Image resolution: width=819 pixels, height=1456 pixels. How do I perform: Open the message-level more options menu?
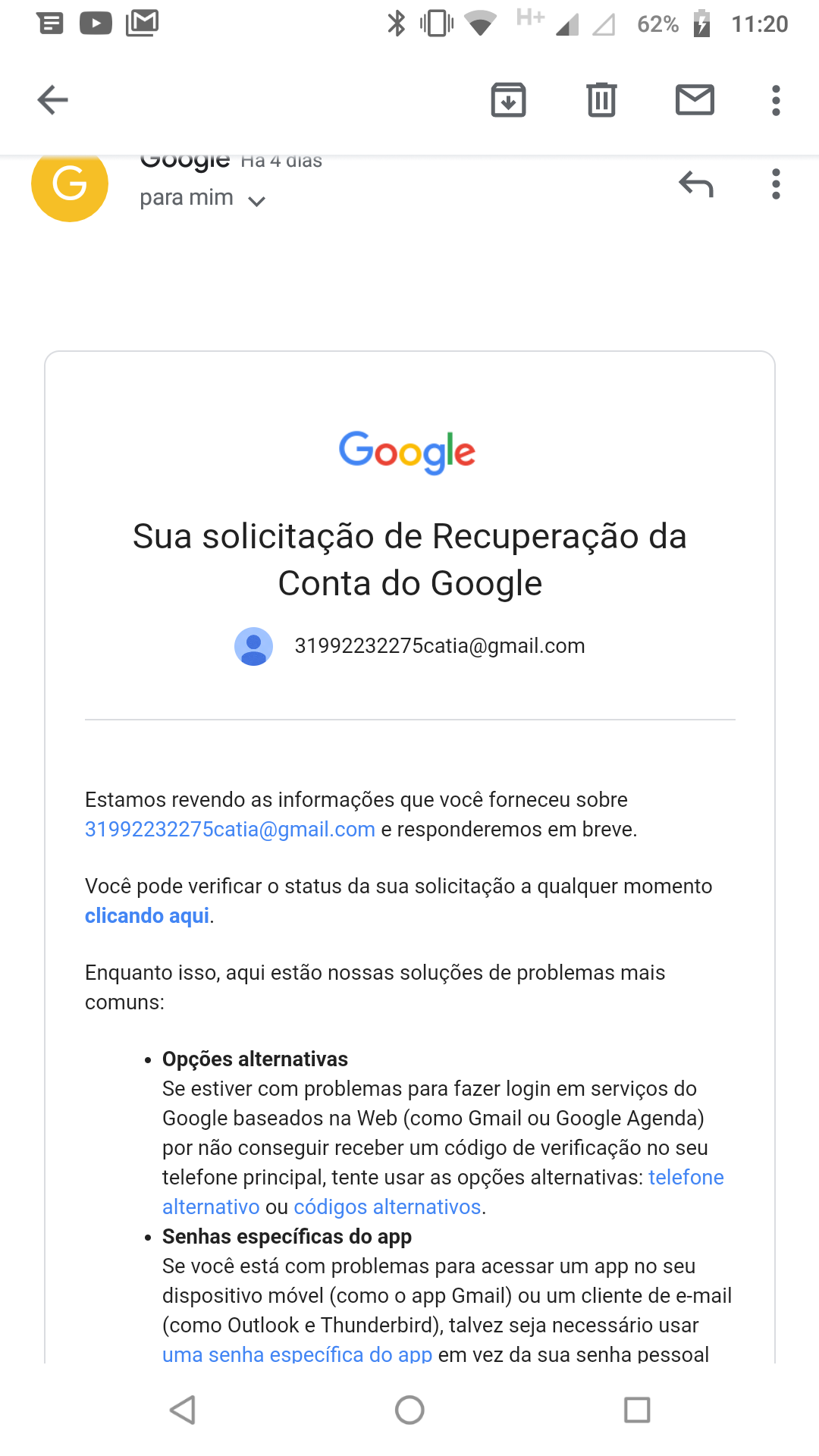(775, 184)
